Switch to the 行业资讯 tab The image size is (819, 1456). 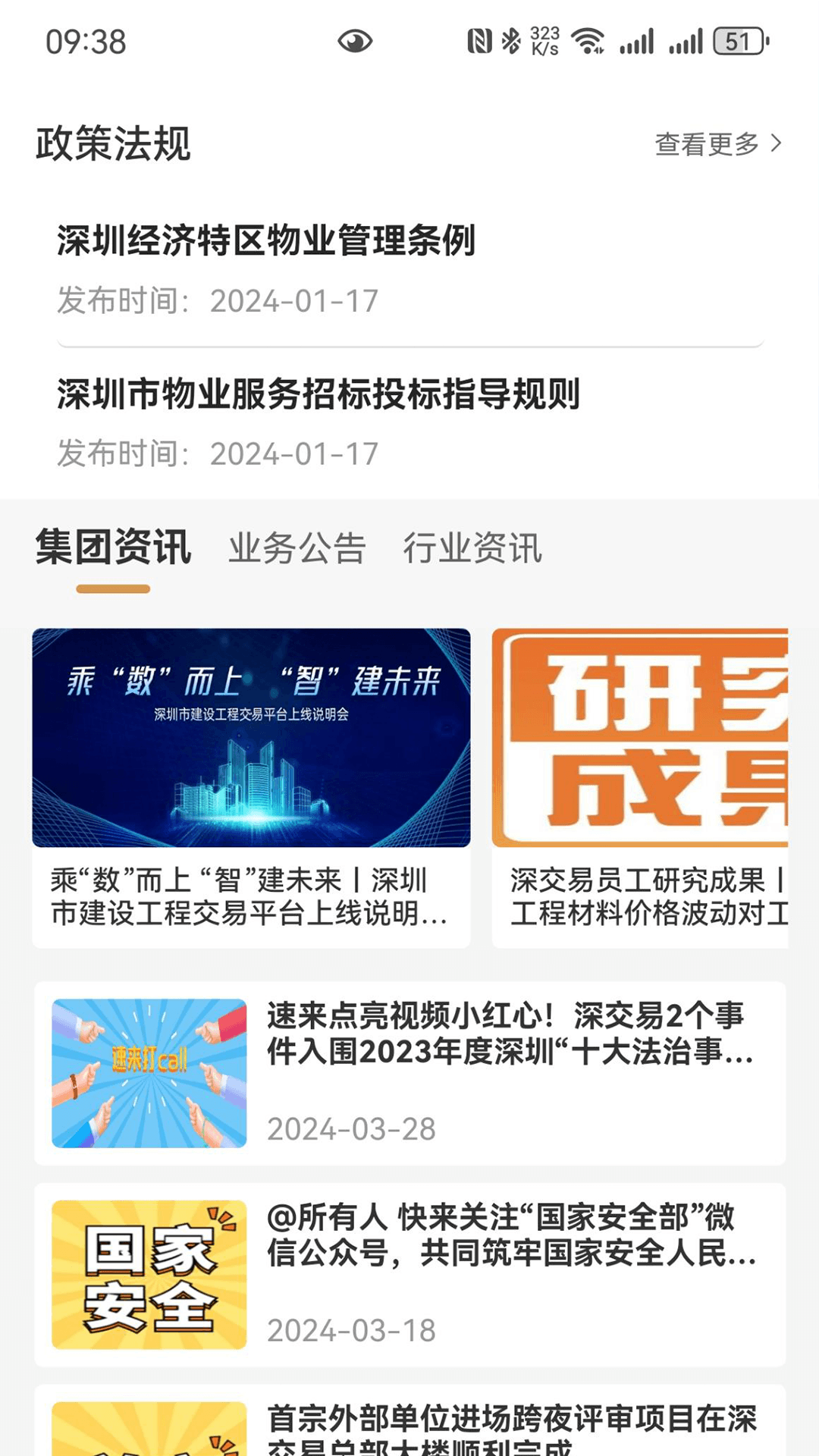pyautogui.click(x=474, y=548)
